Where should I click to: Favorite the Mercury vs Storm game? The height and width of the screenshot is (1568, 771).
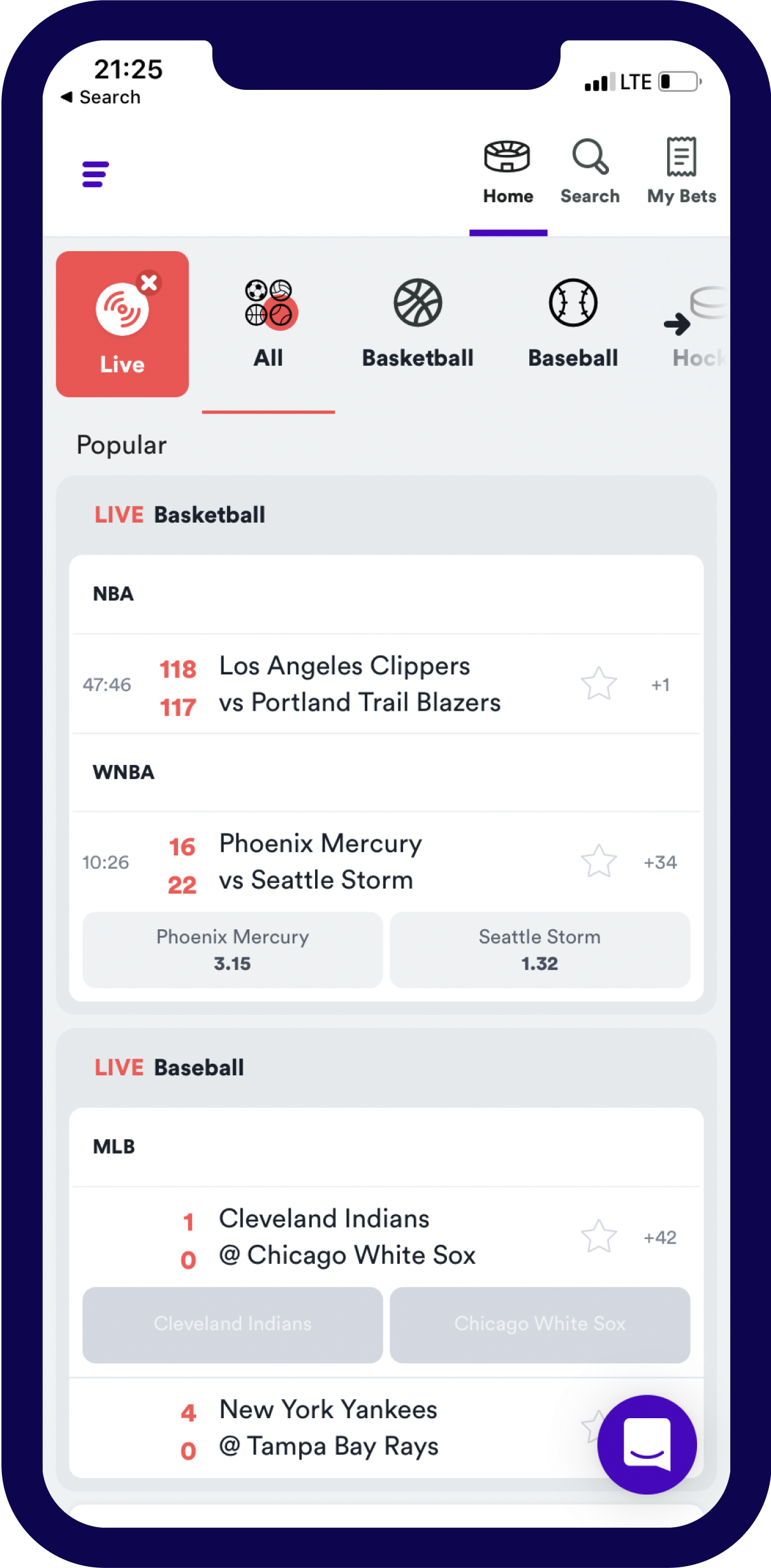coord(599,862)
